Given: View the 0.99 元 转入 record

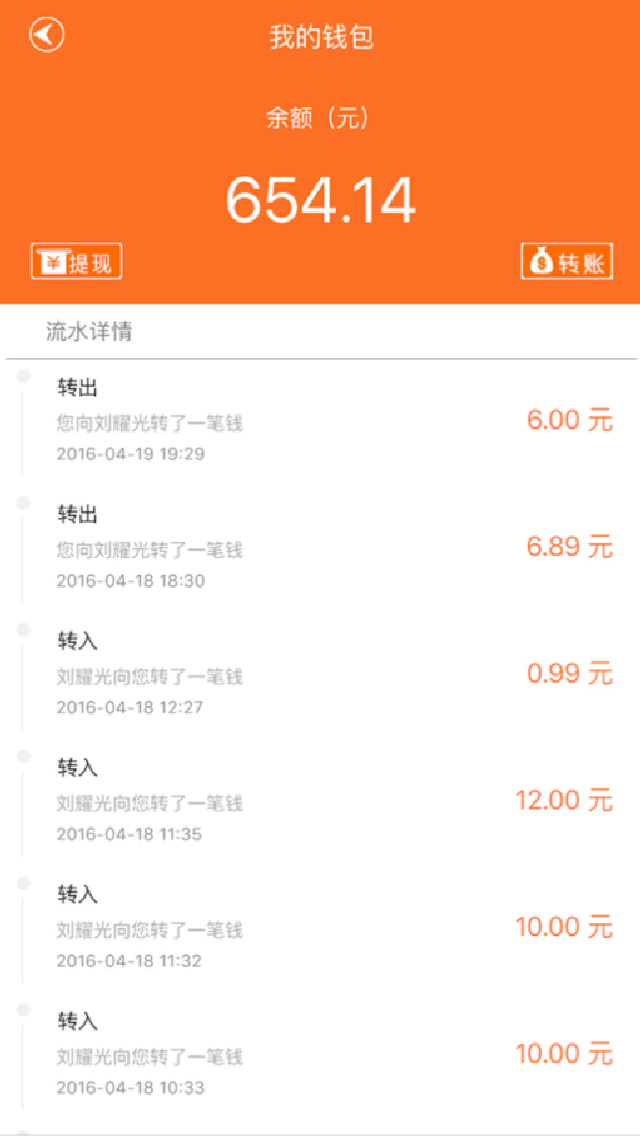Looking at the screenshot, I should pyautogui.click(x=320, y=674).
